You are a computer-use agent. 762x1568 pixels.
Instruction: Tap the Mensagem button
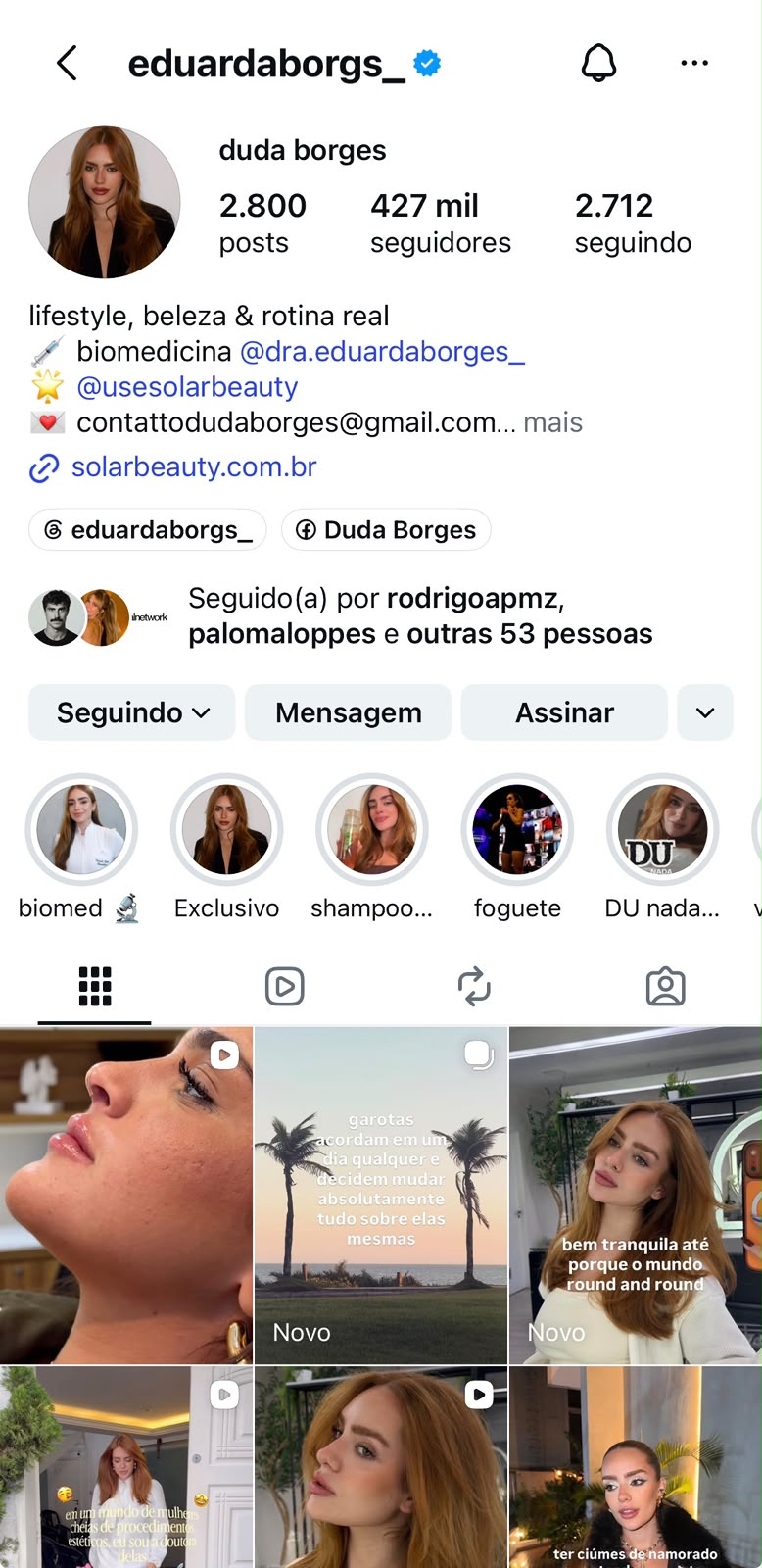tap(348, 712)
